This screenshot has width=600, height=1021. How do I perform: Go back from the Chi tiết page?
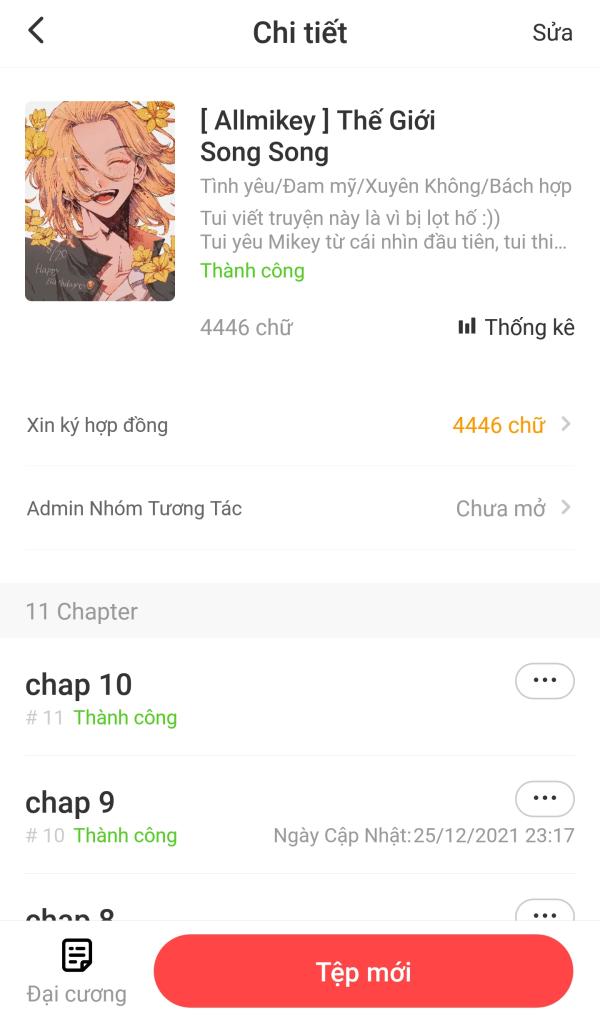pyautogui.click(x=36, y=31)
